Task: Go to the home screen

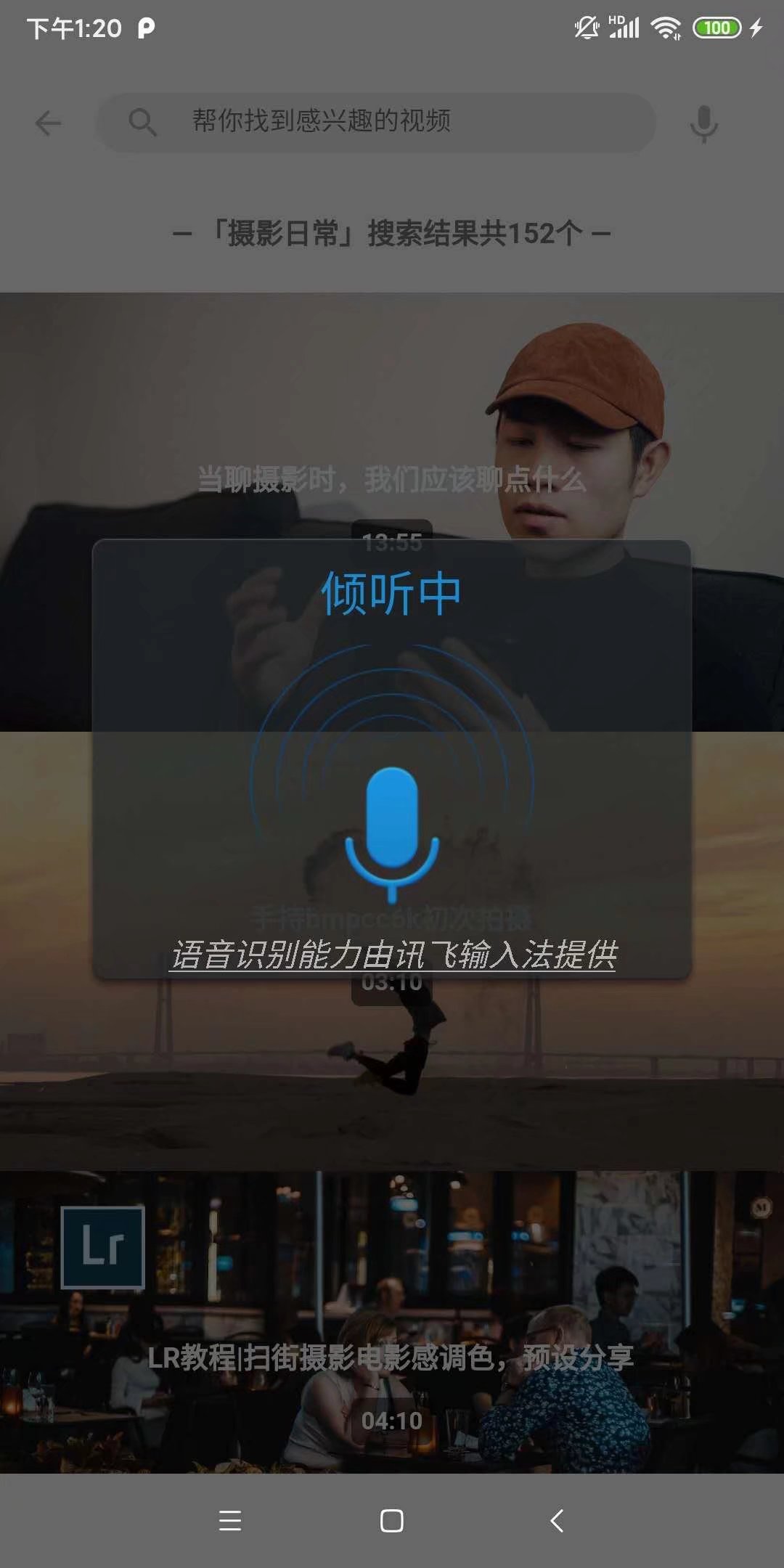Action: (x=392, y=1521)
